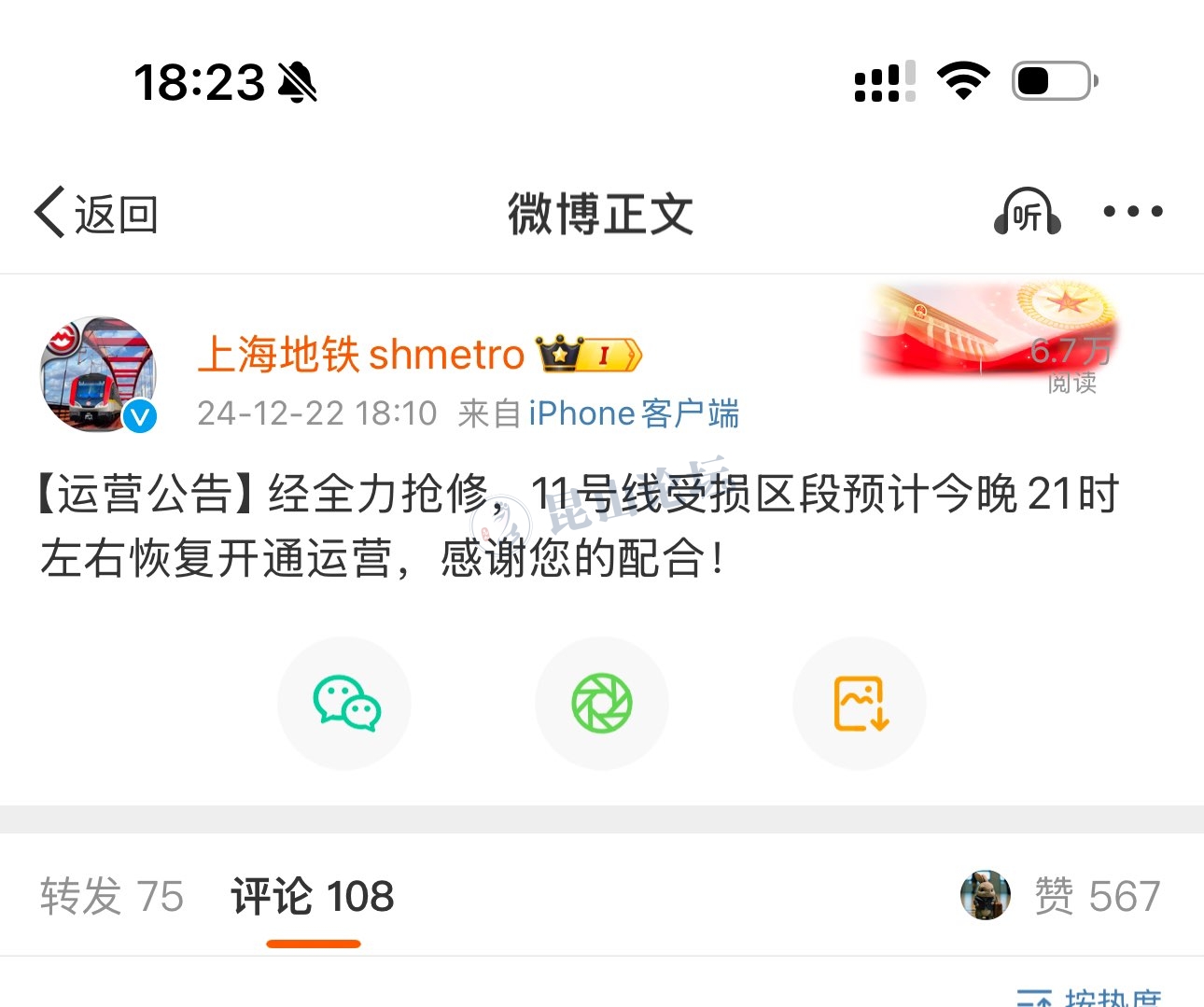Follow the iPhone客户端 source link
Viewport: 1204px width, 1007px height.
point(634,413)
